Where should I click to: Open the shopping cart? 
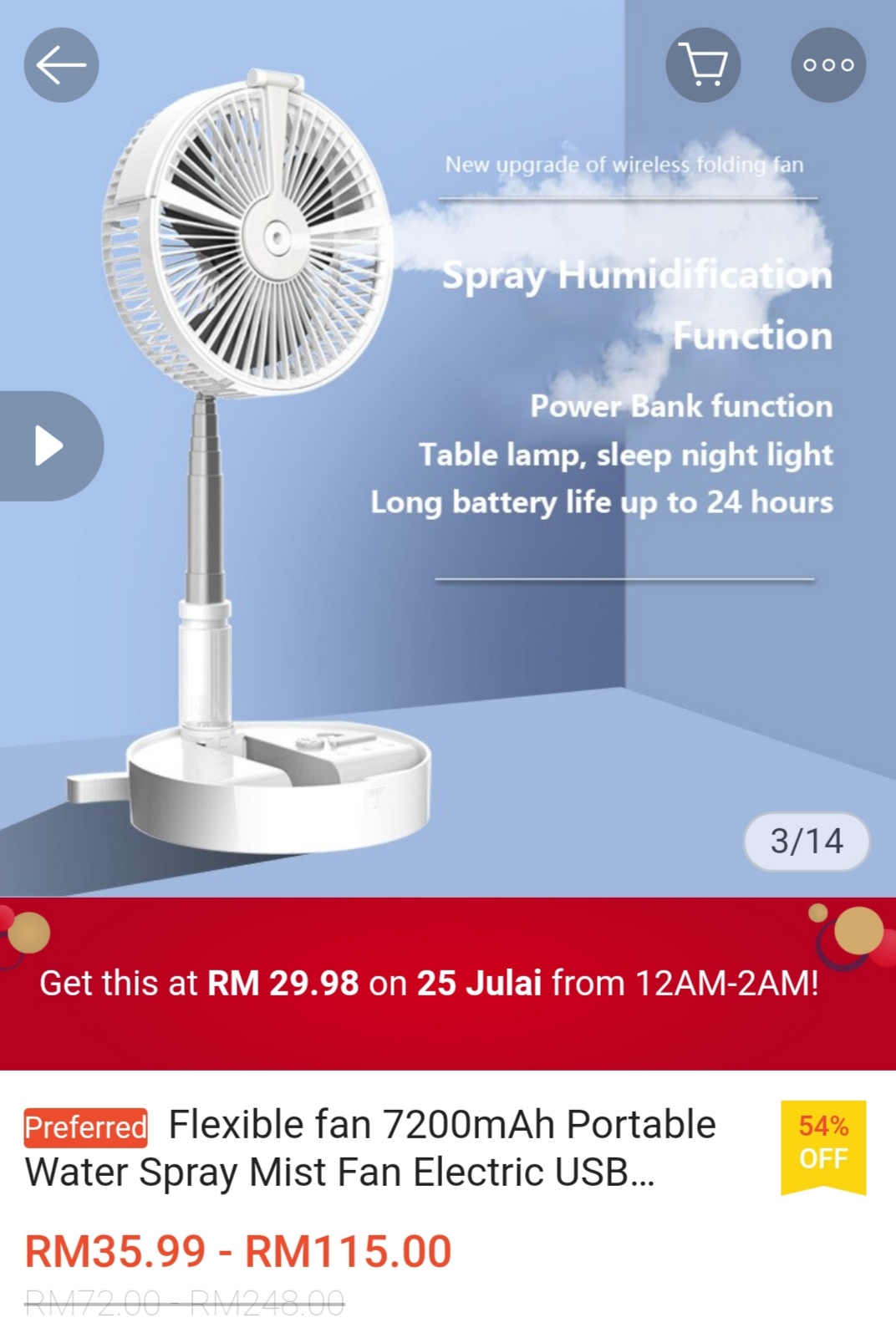tap(703, 65)
